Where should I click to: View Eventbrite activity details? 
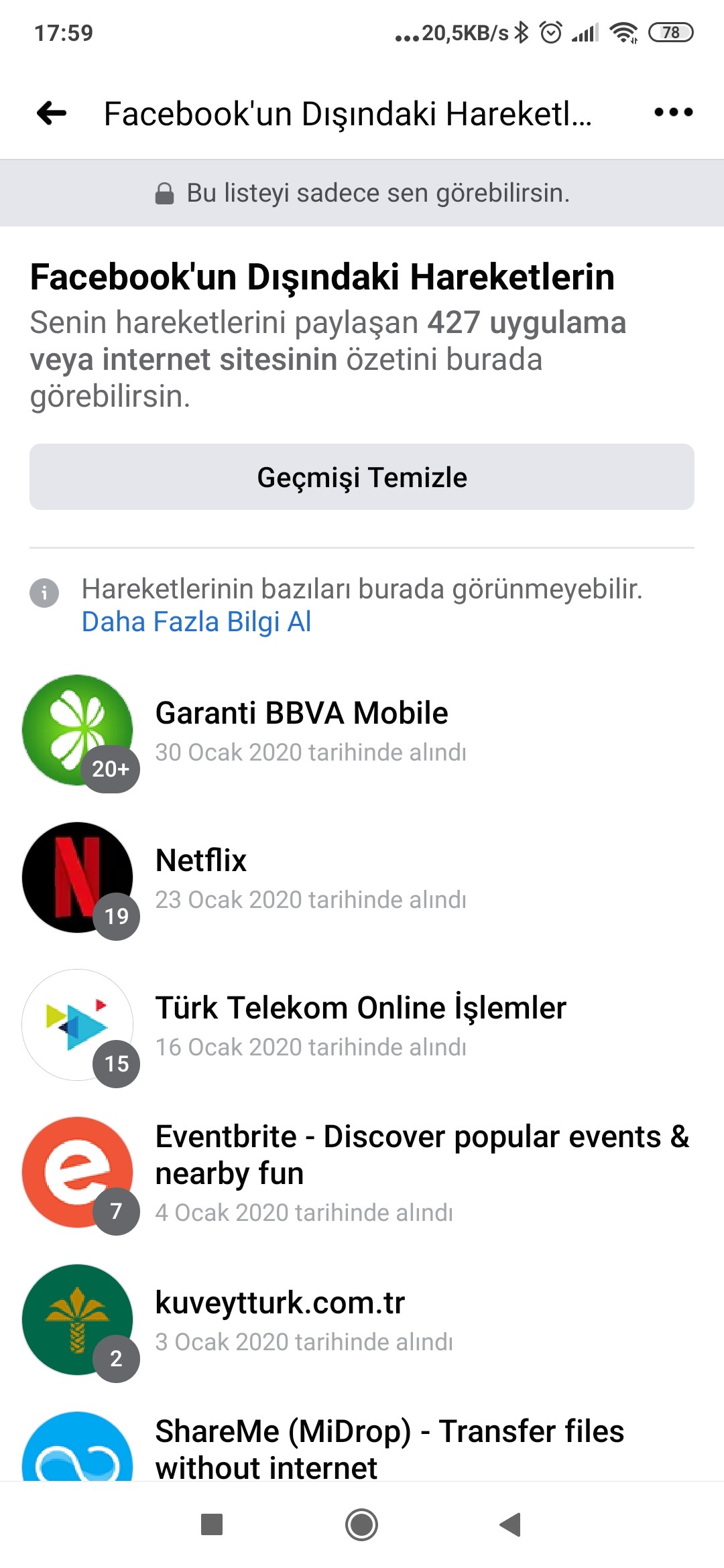(362, 1173)
